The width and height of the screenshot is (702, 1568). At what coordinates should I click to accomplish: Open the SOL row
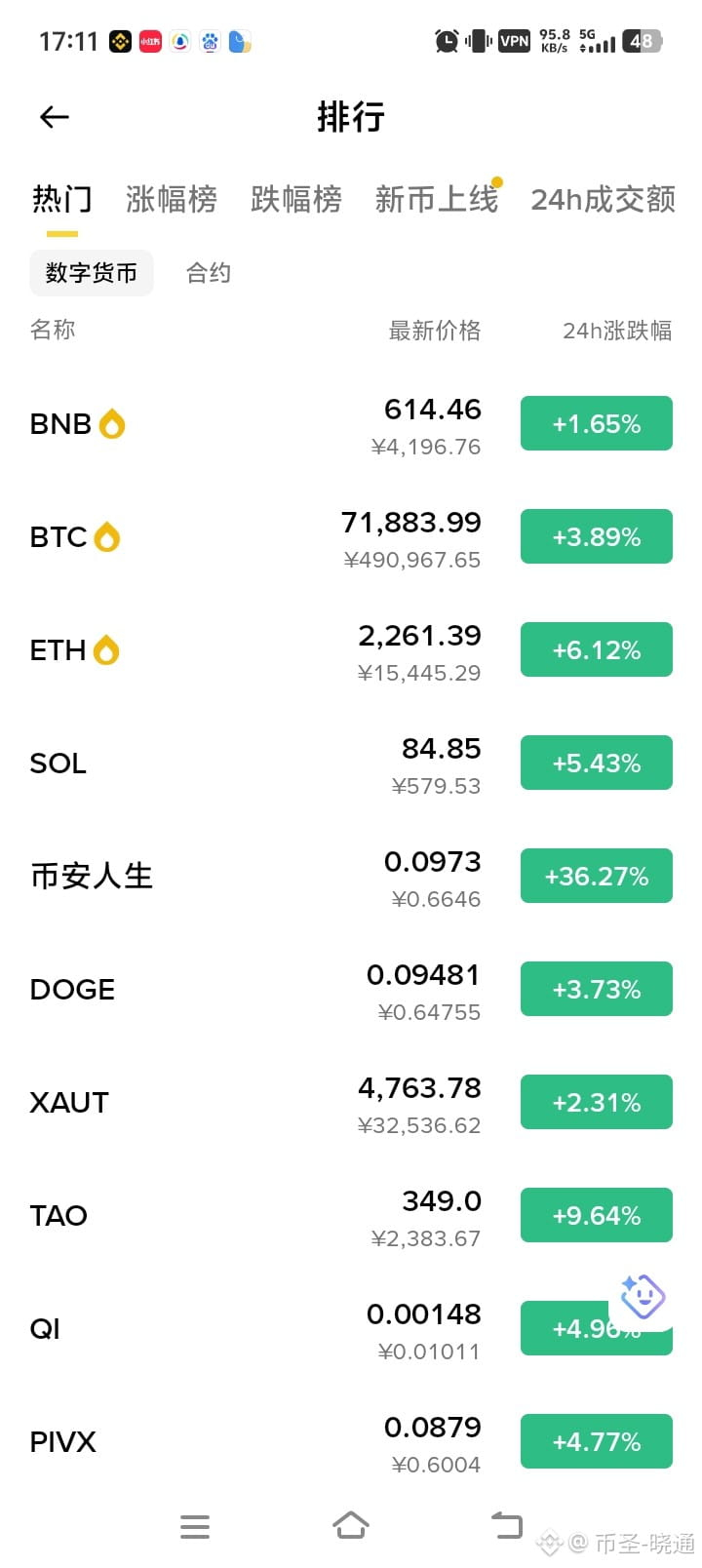click(x=351, y=764)
